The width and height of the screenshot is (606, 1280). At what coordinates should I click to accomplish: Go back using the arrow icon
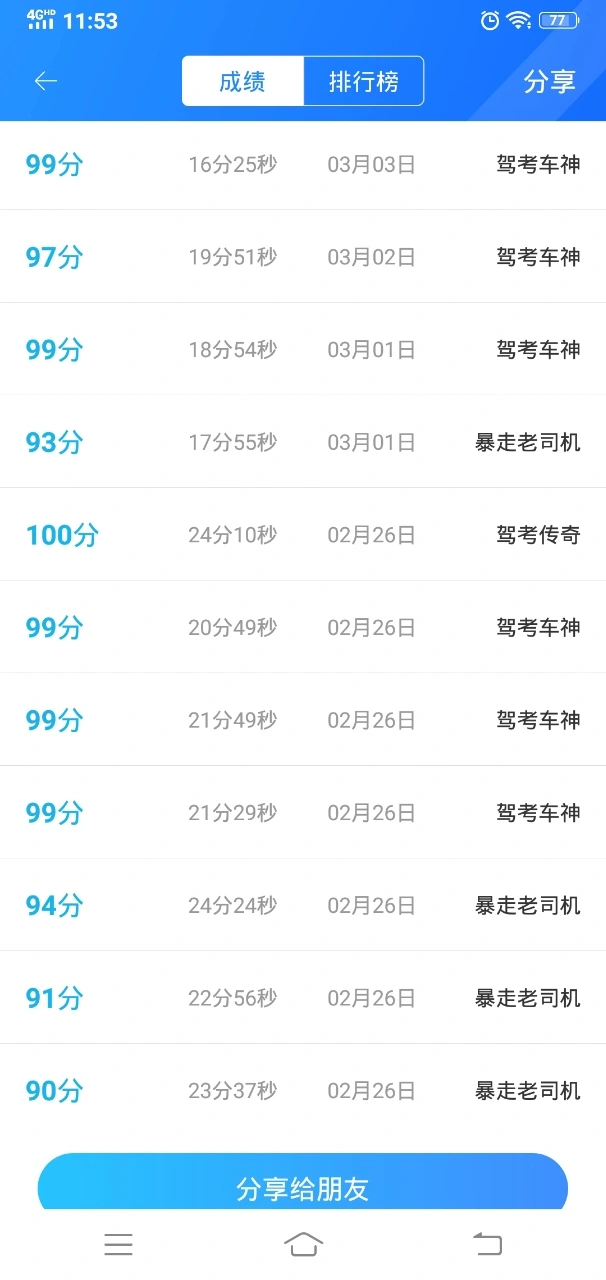coord(46,81)
